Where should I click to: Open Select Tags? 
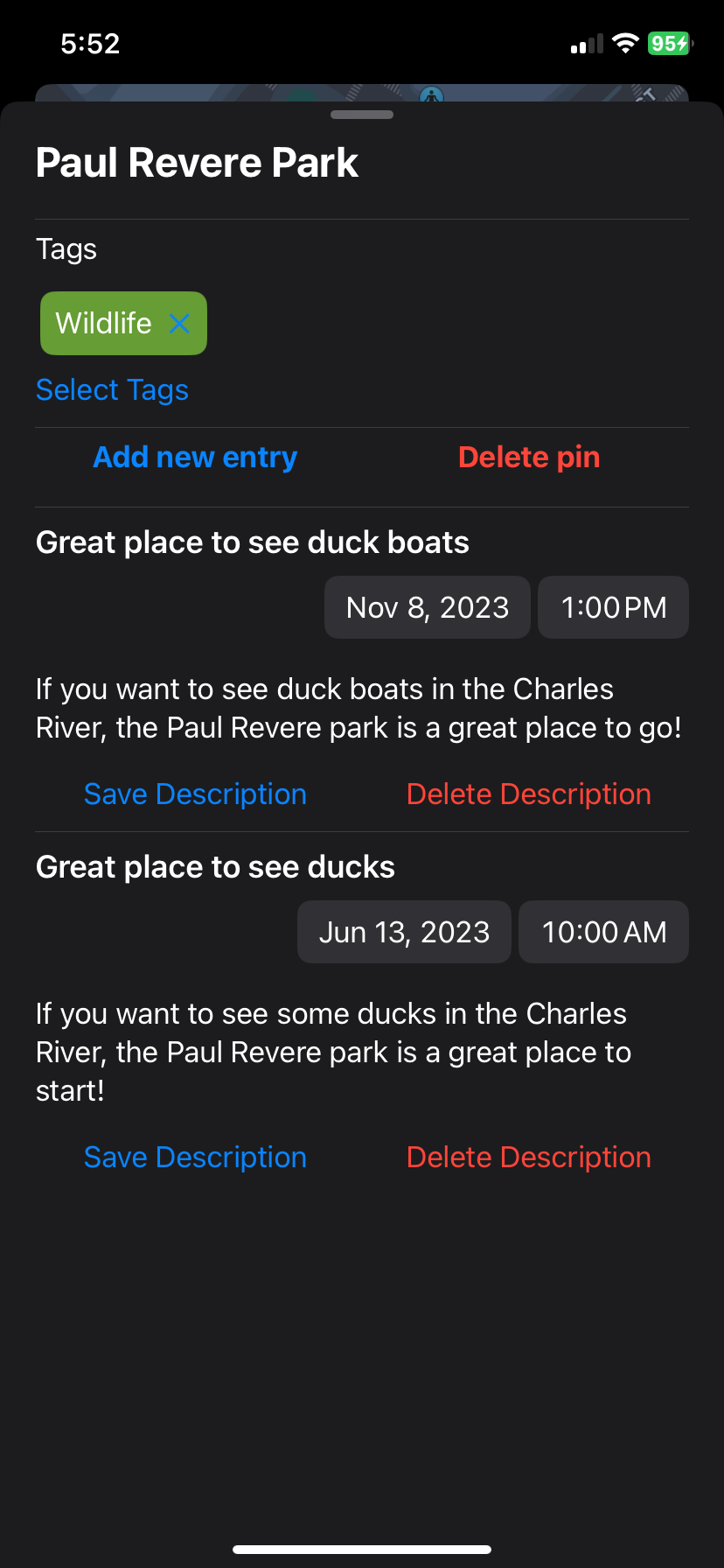point(112,390)
